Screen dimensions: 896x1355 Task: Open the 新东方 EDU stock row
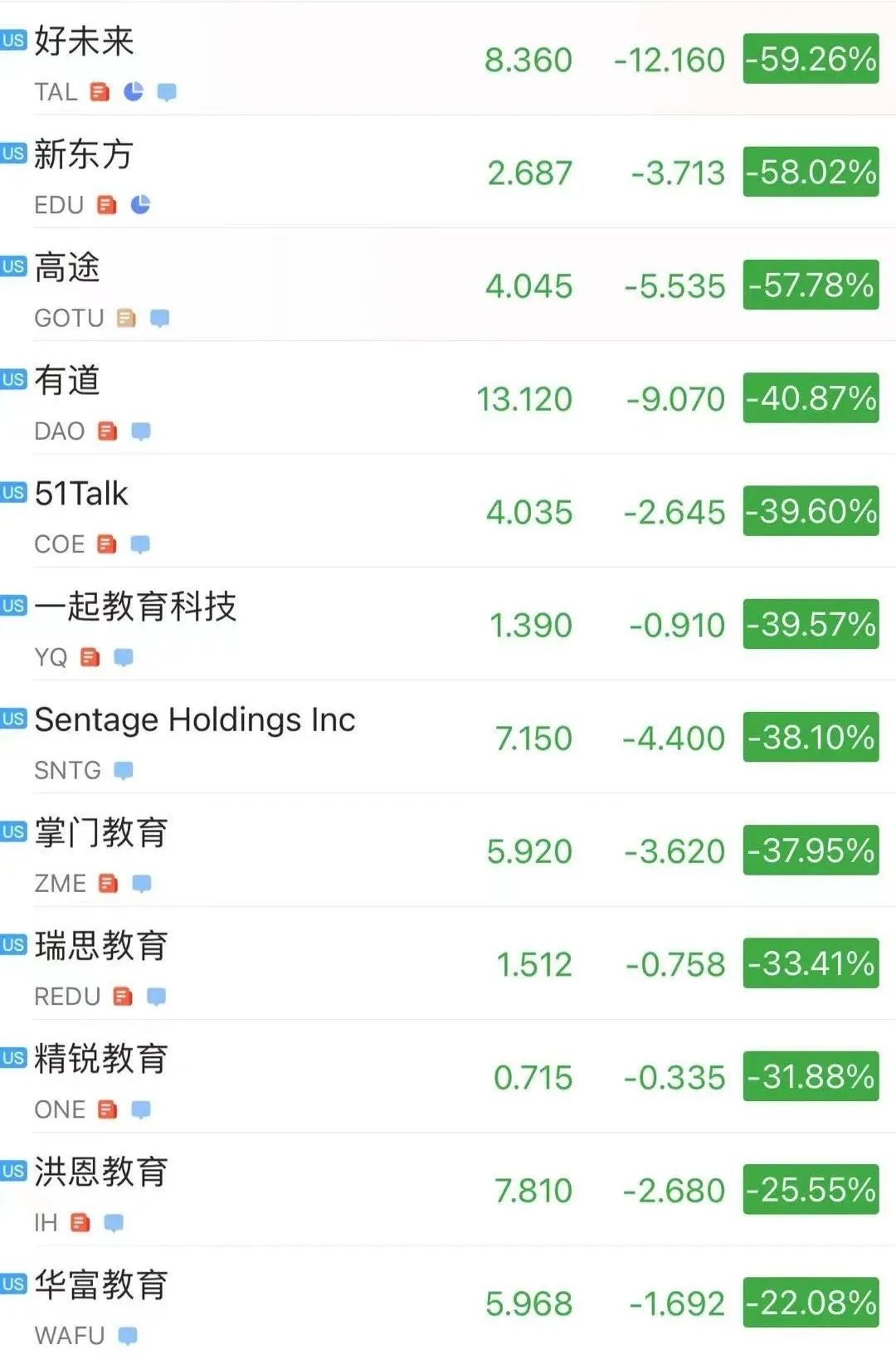click(x=85, y=155)
